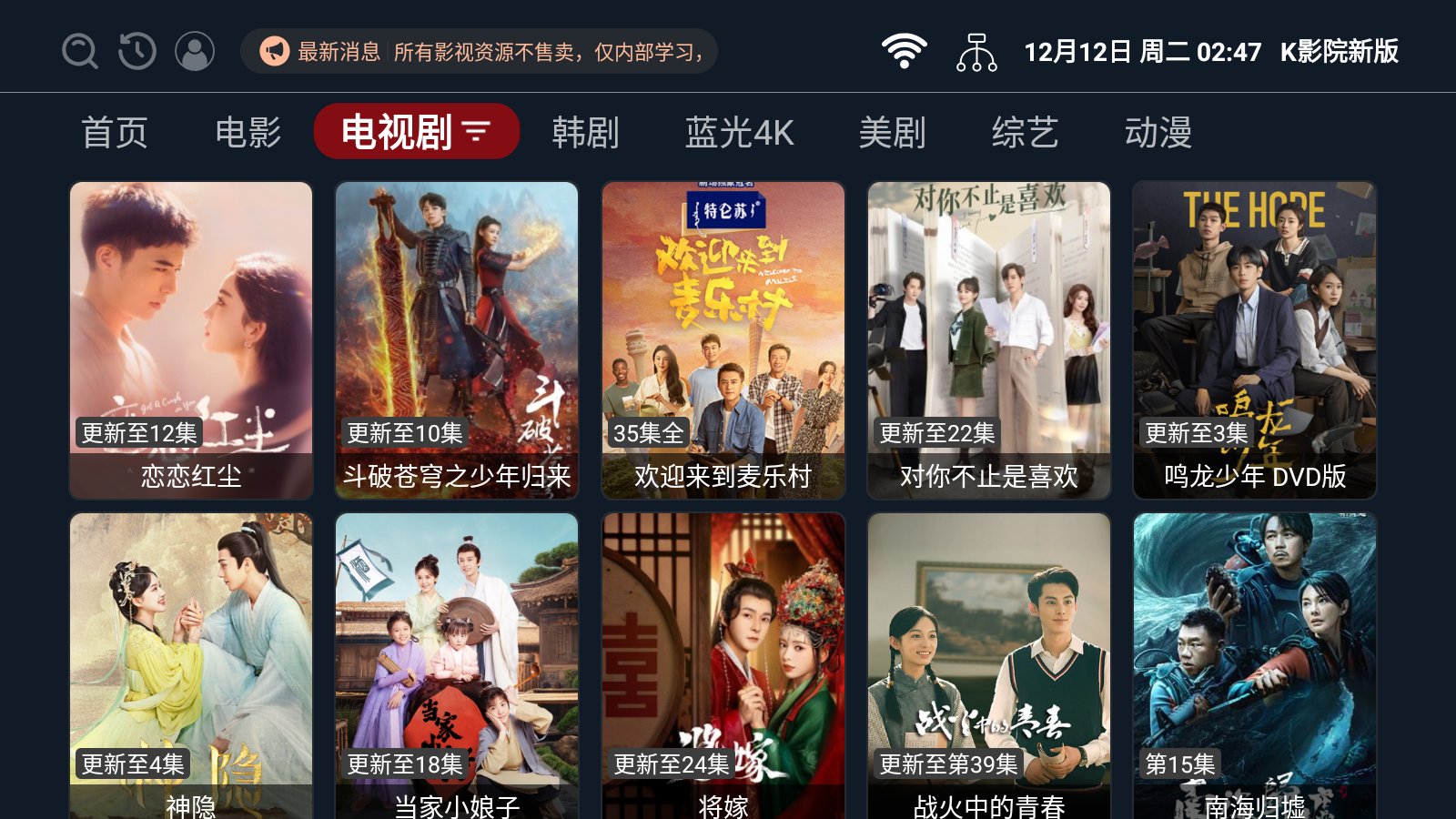Open the 动漫 tab
The width and height of the screenshot is (1456, 819).
click(1158, 133)
